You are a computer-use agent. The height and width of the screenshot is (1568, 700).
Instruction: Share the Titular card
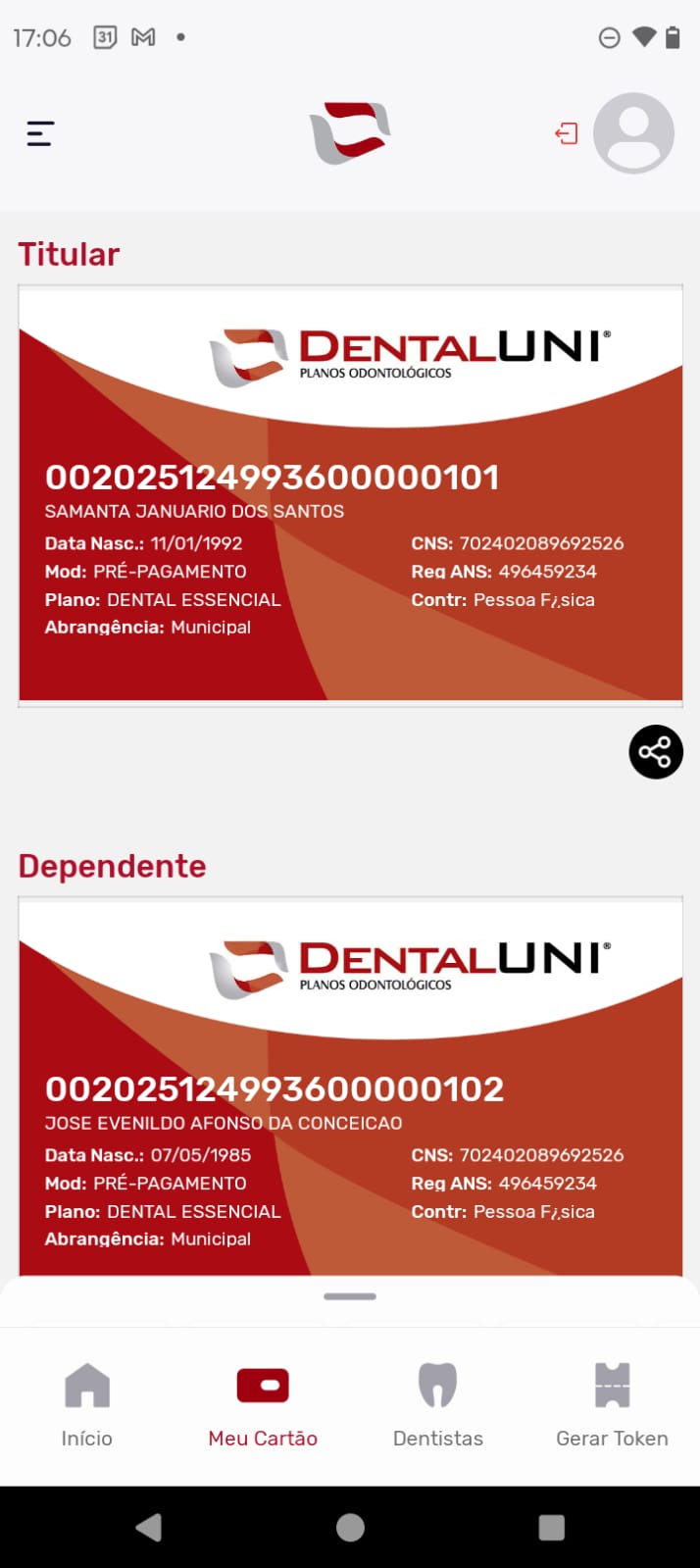tap(655, 752)
